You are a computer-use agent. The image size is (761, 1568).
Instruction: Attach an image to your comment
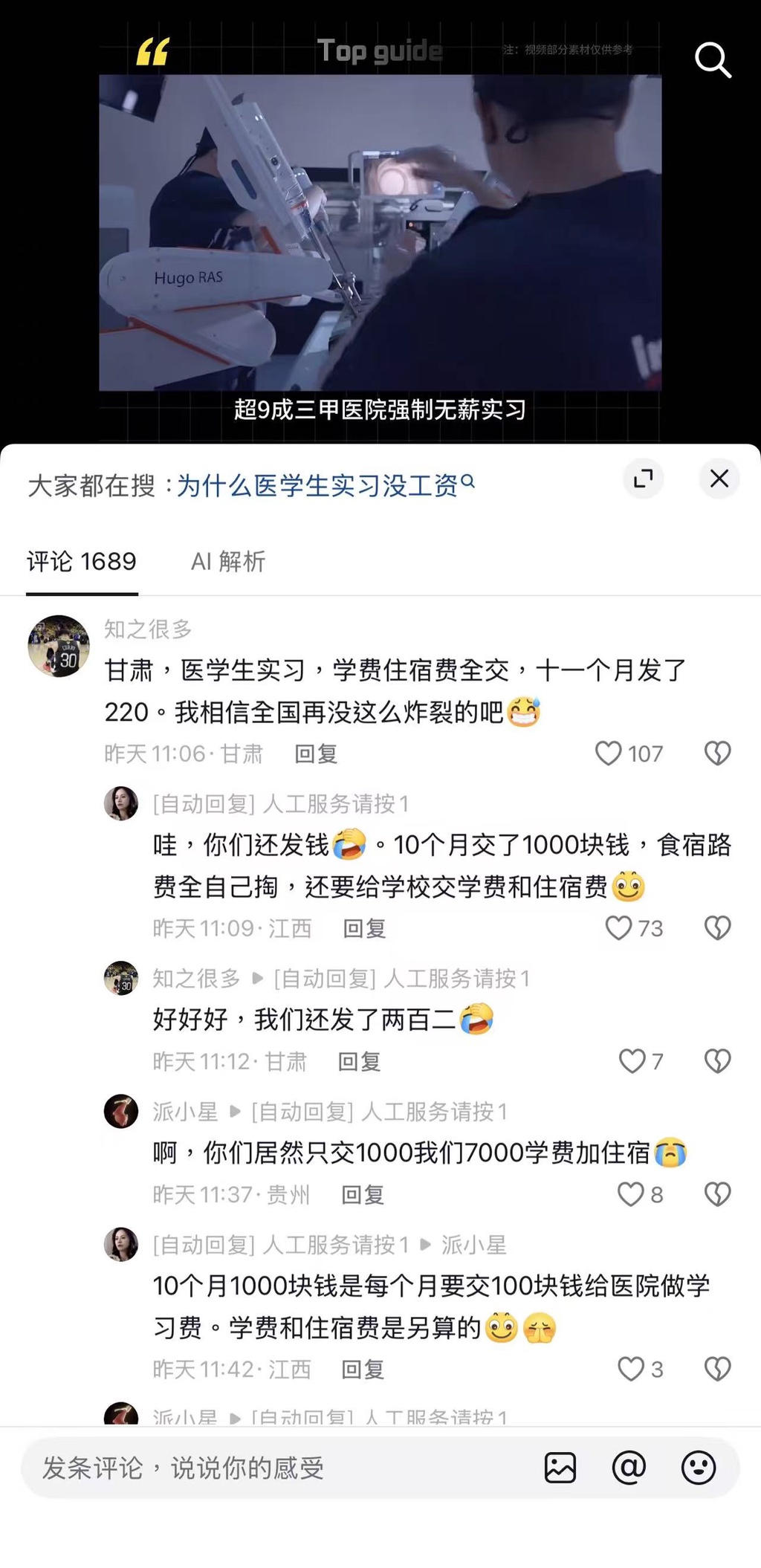pyautogui.click(x=560, y=1468)
